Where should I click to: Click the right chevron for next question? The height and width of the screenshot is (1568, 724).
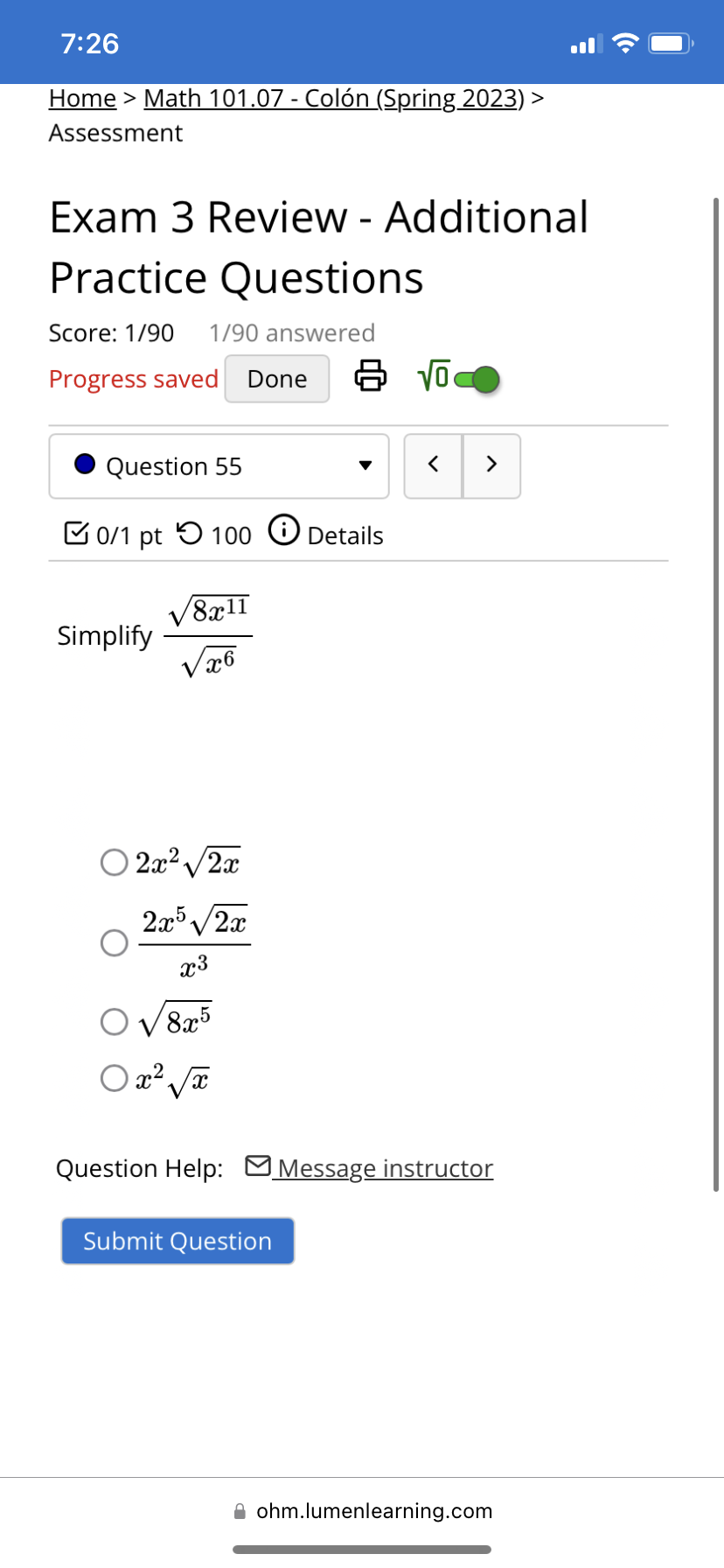pos(491,465)
